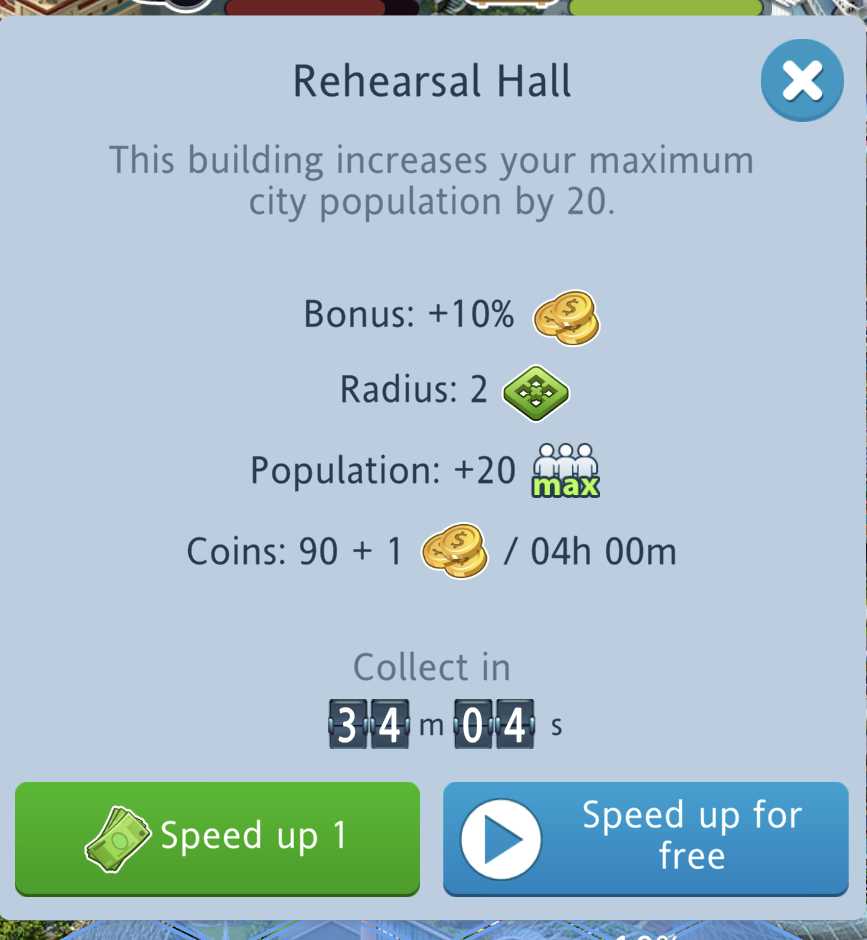Tap Speed up for free button

[x=645, y=837]
